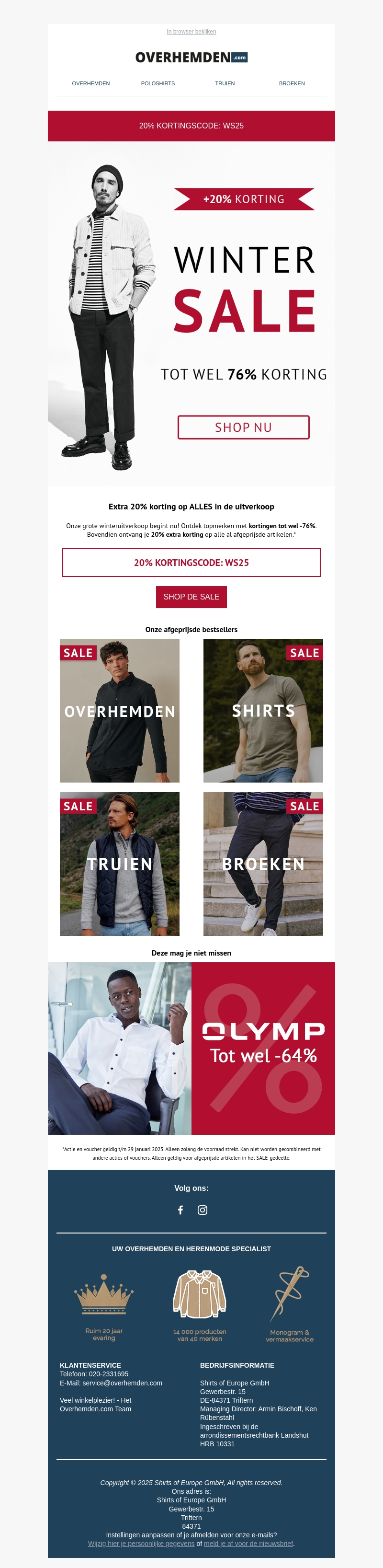Open the SHIRTS sale tile

(263, 710)
